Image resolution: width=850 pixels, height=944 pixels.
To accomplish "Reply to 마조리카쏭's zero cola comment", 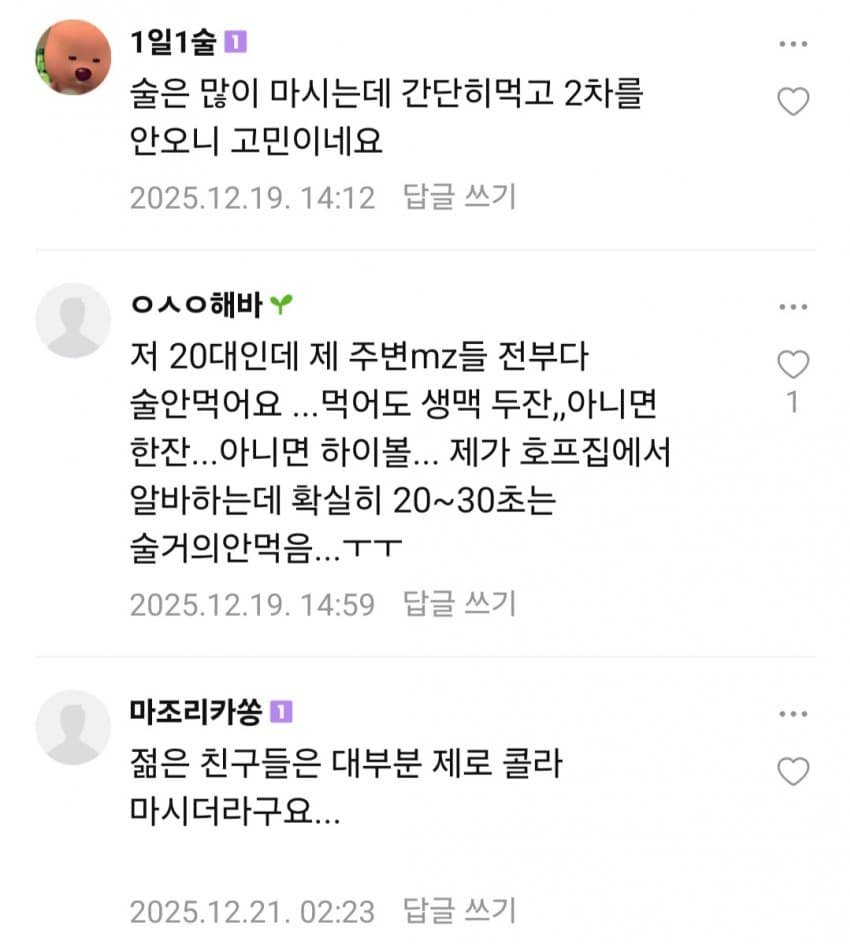I will 459,911.
